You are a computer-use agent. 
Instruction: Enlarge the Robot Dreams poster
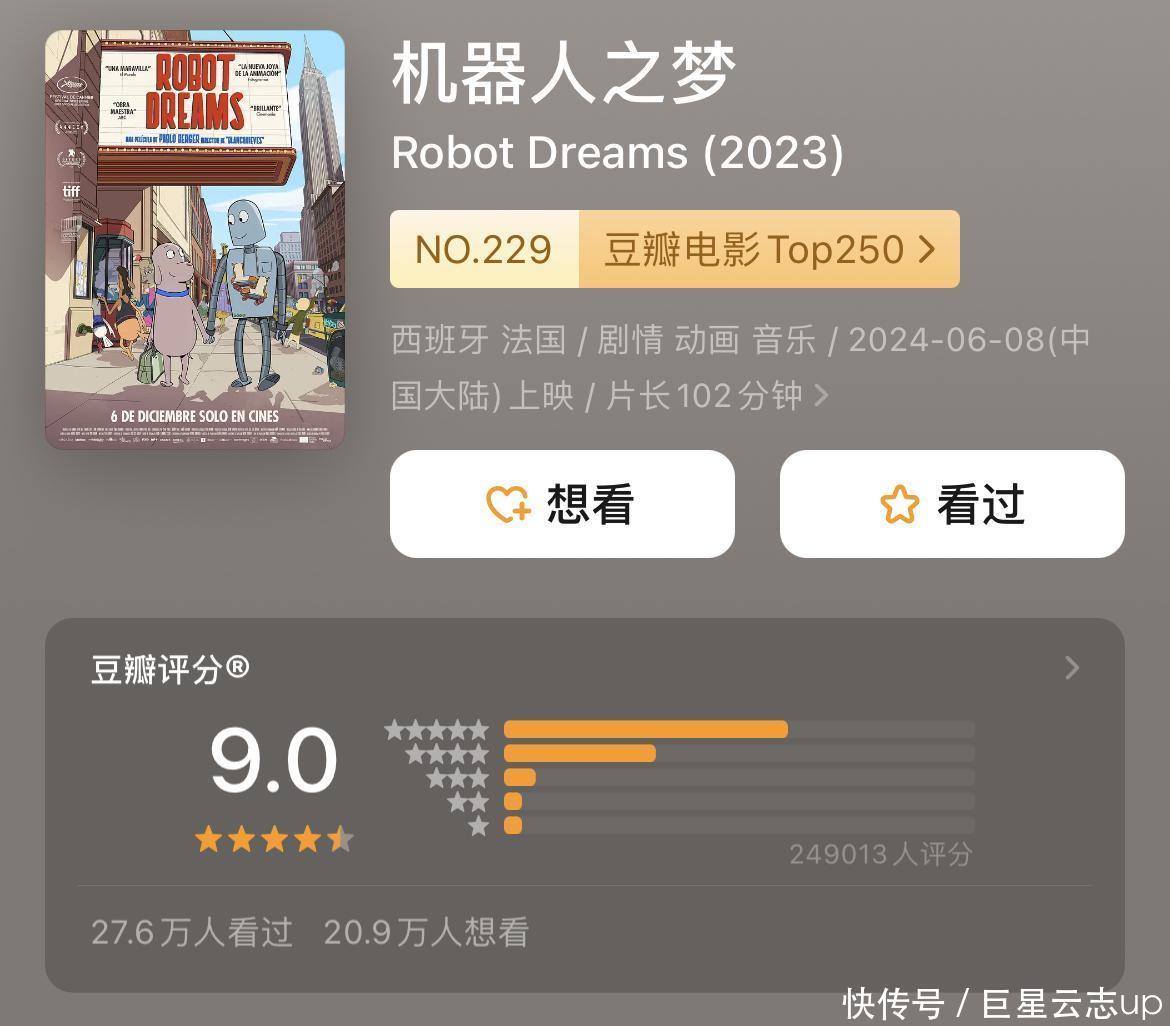click(x=195, y=240)
